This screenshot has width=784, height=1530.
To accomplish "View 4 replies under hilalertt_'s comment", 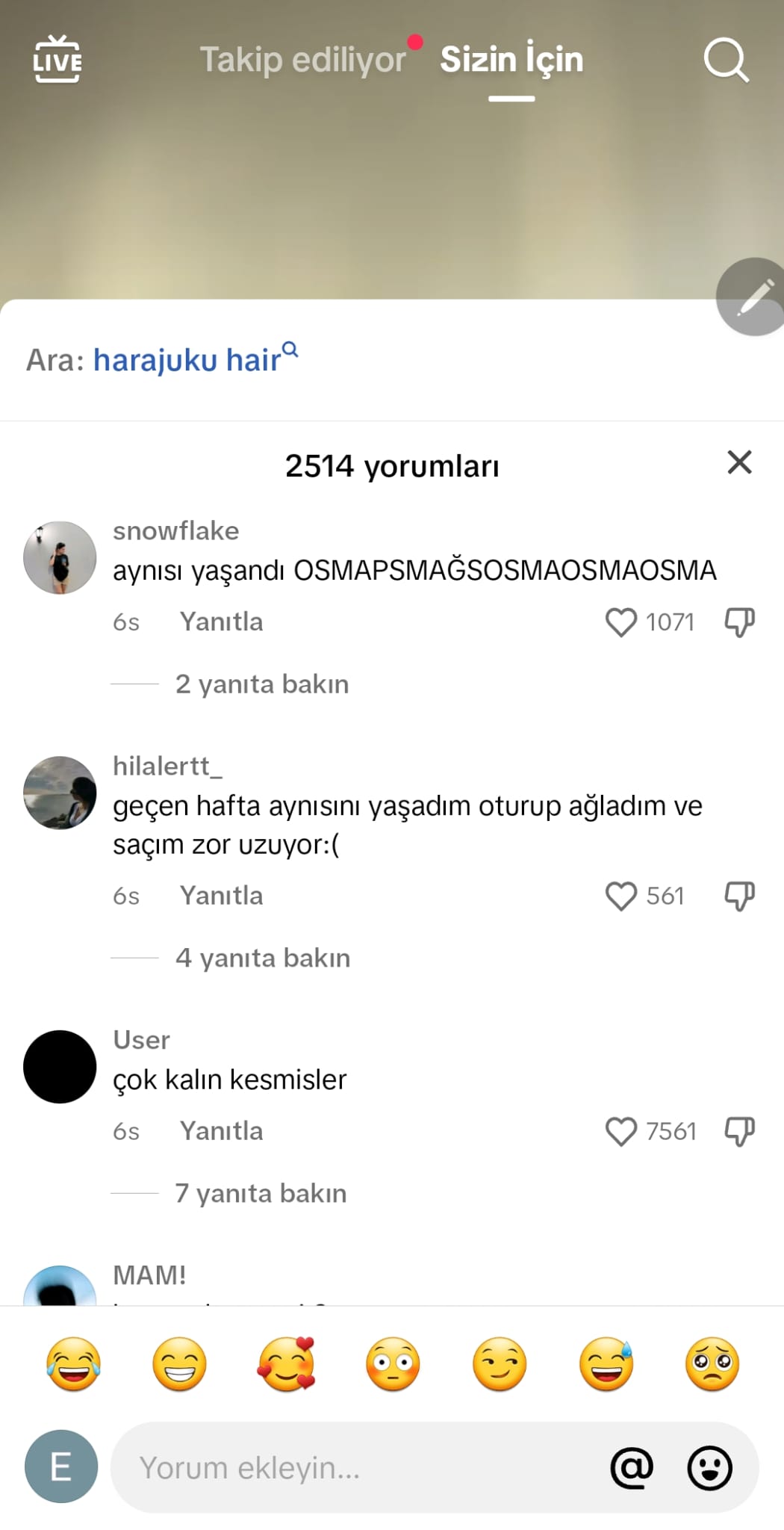I will [x=262, y=958].
